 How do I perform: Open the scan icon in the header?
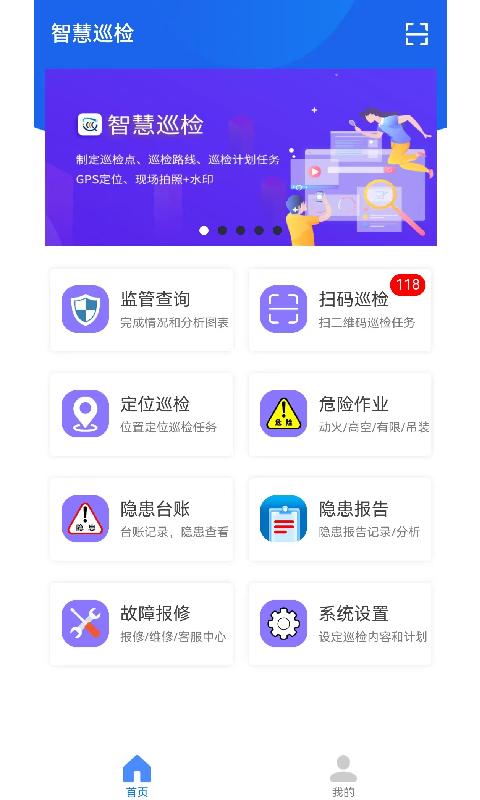tap(416, 34)
